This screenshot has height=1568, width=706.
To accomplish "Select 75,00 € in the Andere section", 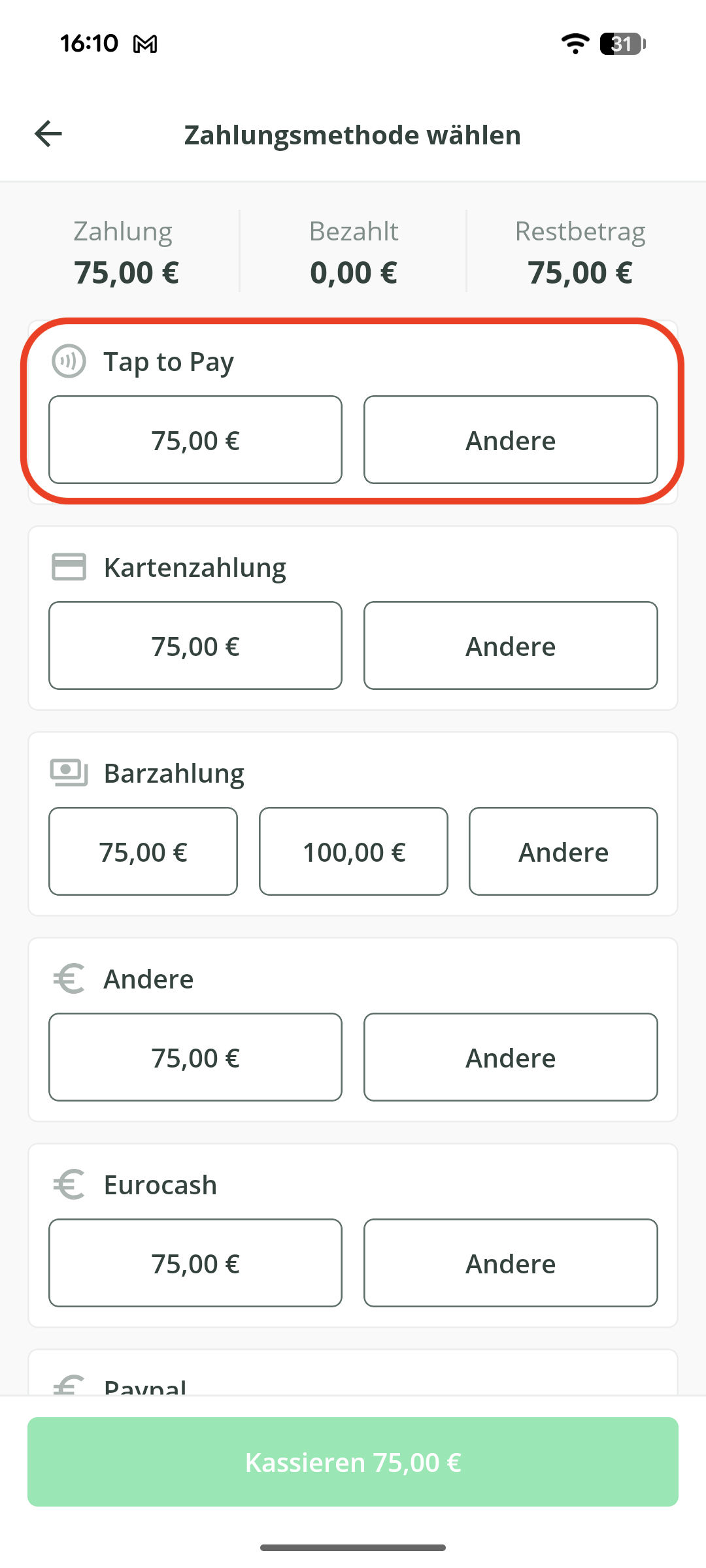I will [195, 1057].
